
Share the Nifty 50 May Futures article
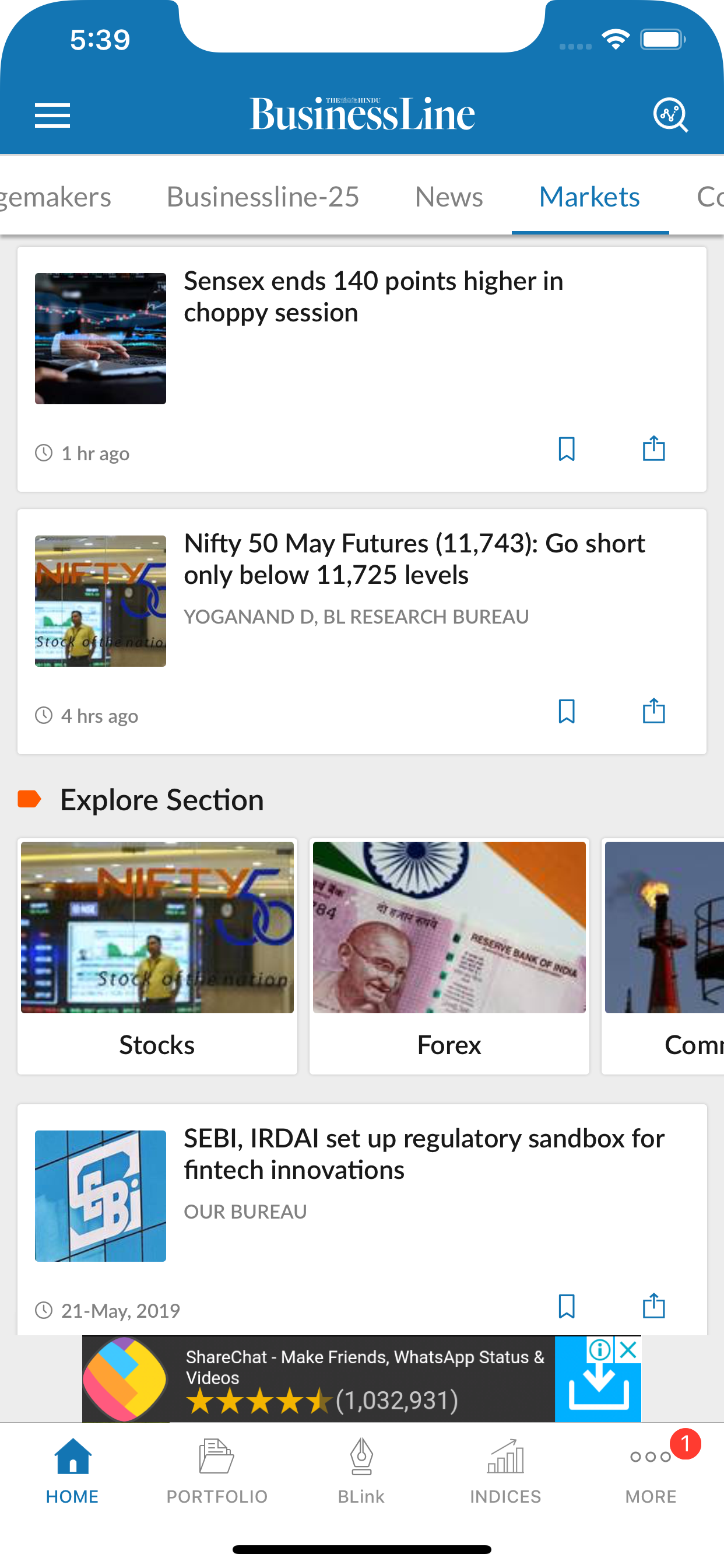654,712
